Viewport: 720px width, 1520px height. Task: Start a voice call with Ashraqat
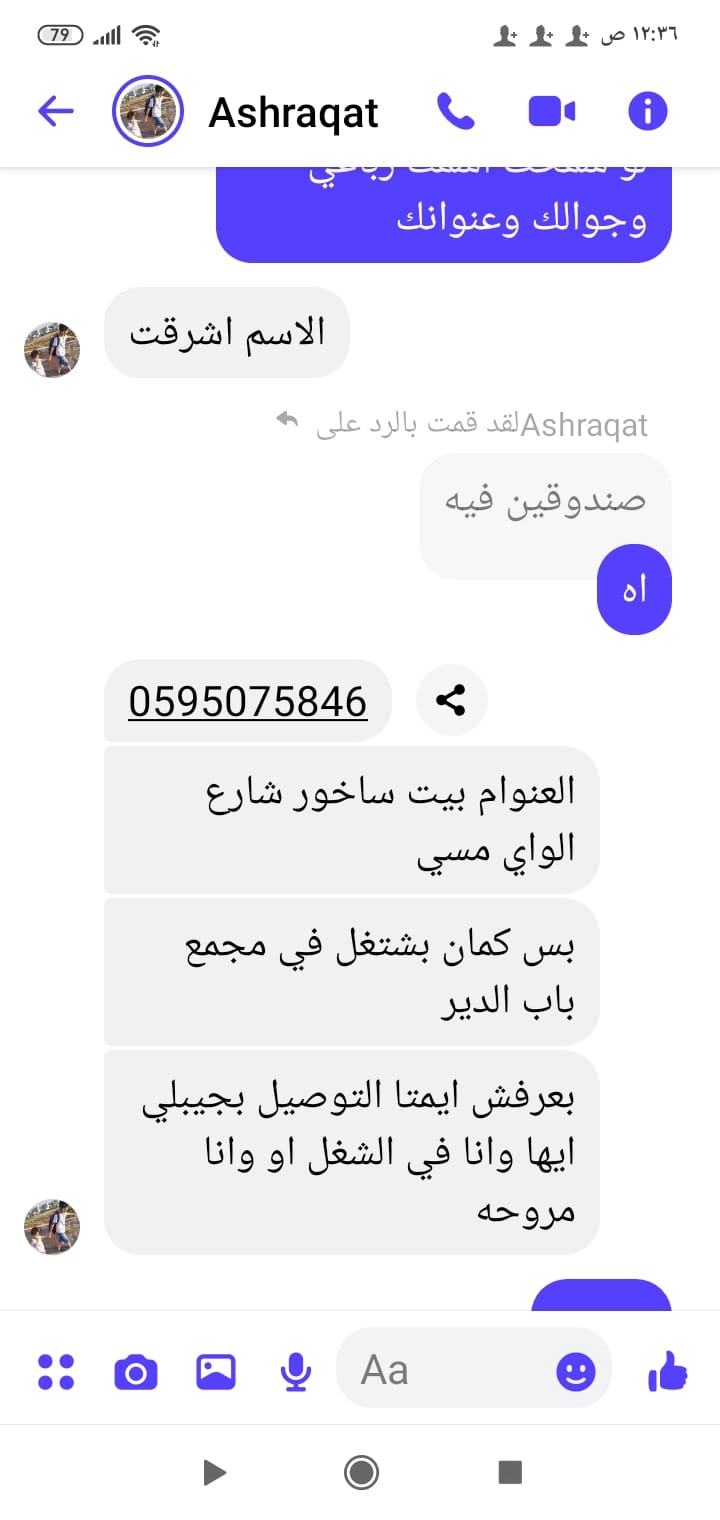click(x=455, y=111)
